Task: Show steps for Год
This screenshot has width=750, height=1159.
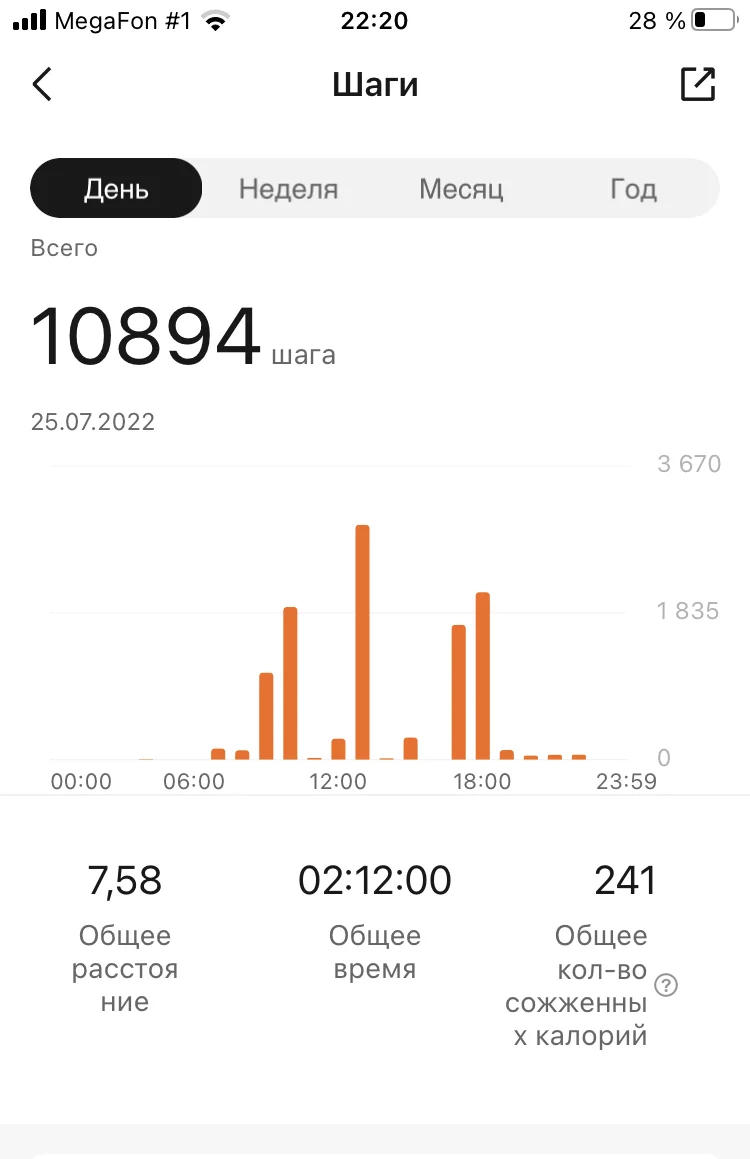Action: pos(633,189)
